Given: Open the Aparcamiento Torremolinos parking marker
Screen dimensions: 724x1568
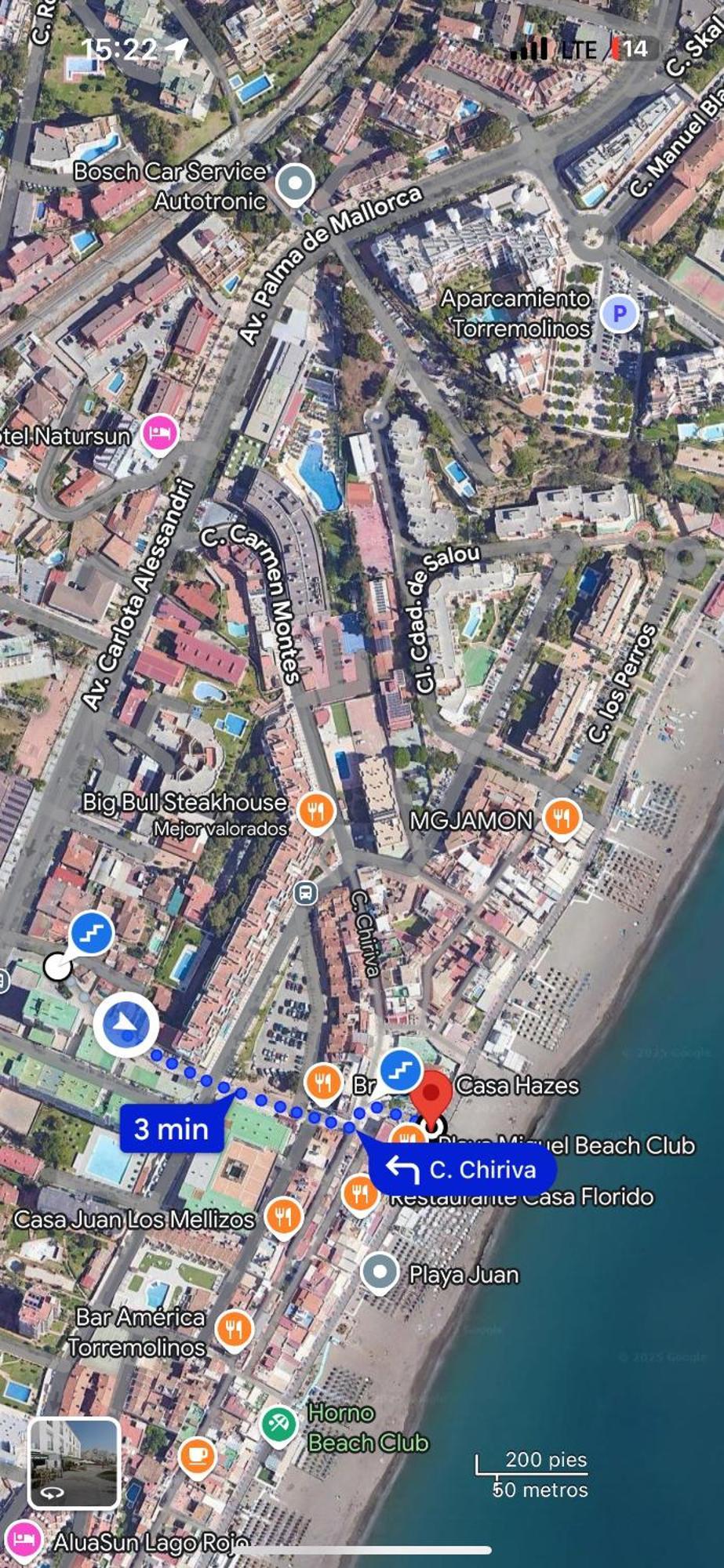Looking at the screenshot, I should click(x=619, y=314).
